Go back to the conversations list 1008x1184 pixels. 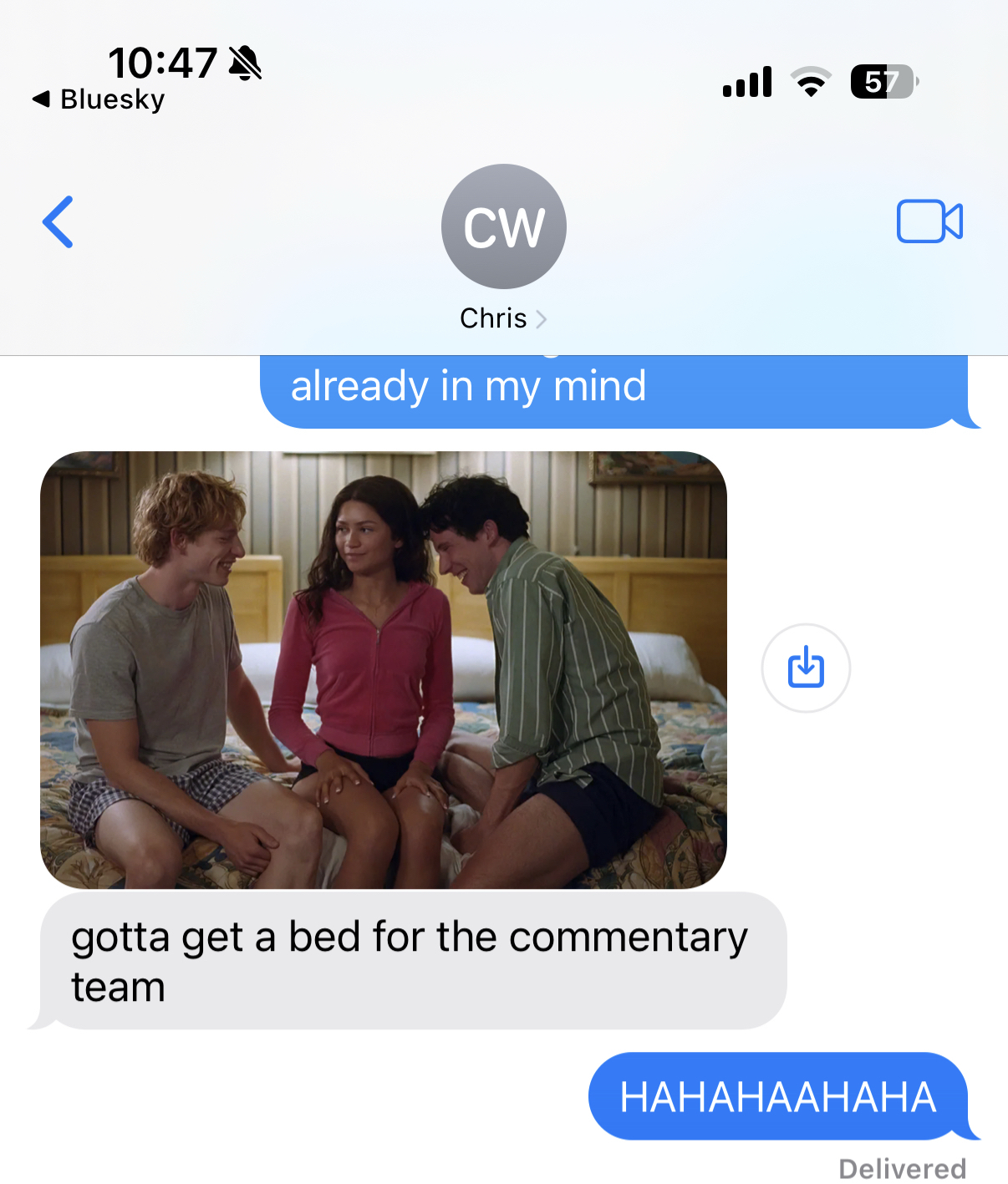pos(58,222)
